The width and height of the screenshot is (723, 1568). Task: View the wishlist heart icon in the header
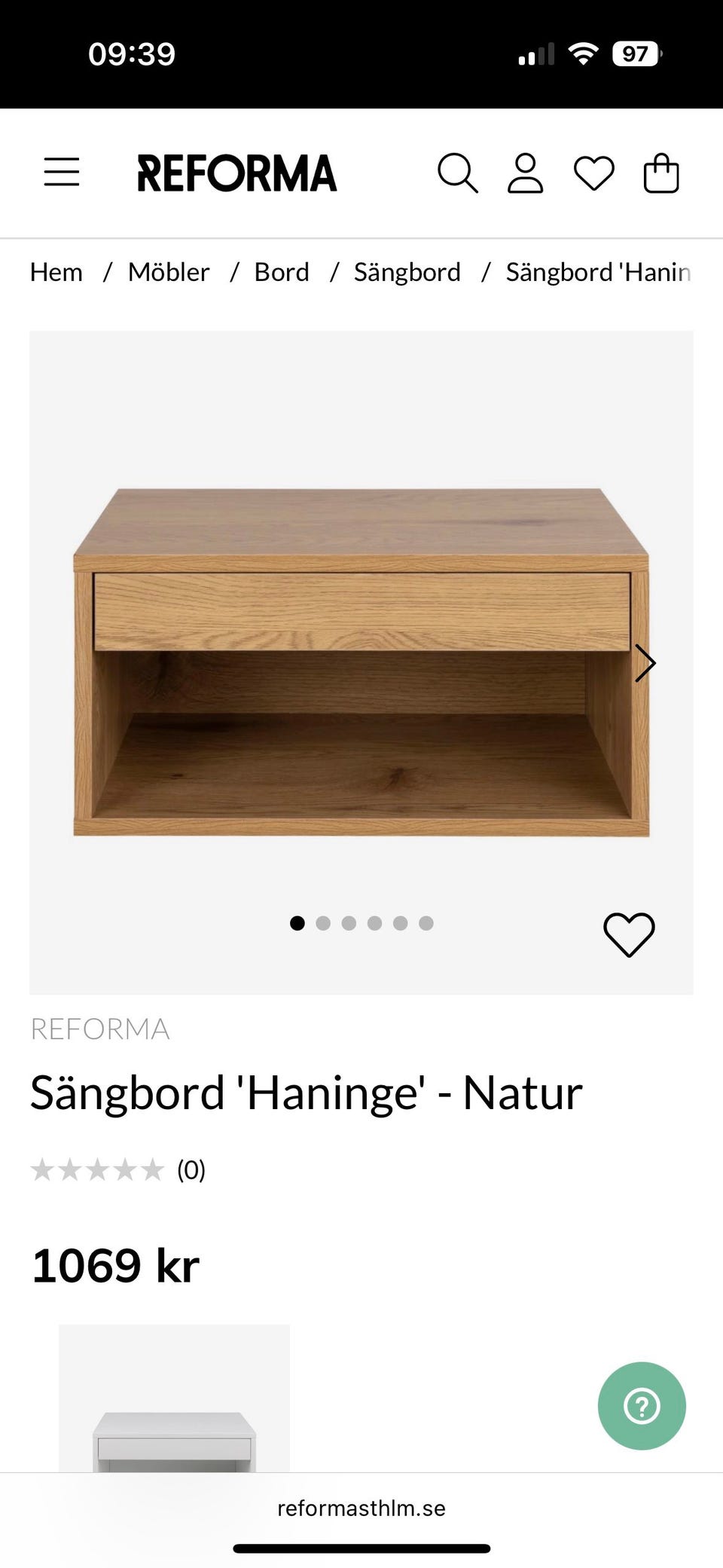tap(593, 173)
